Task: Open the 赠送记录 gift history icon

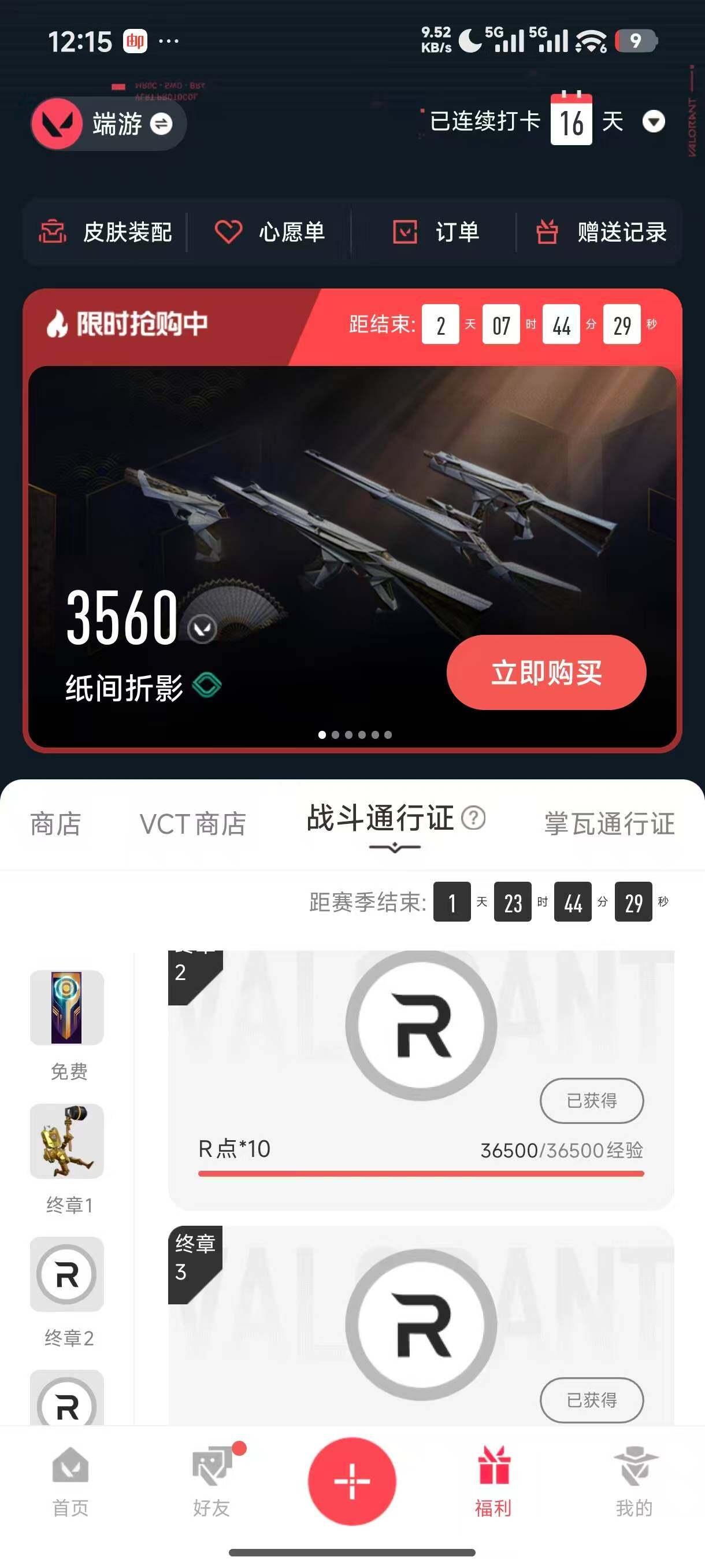Action: click(x=547, y=232)
